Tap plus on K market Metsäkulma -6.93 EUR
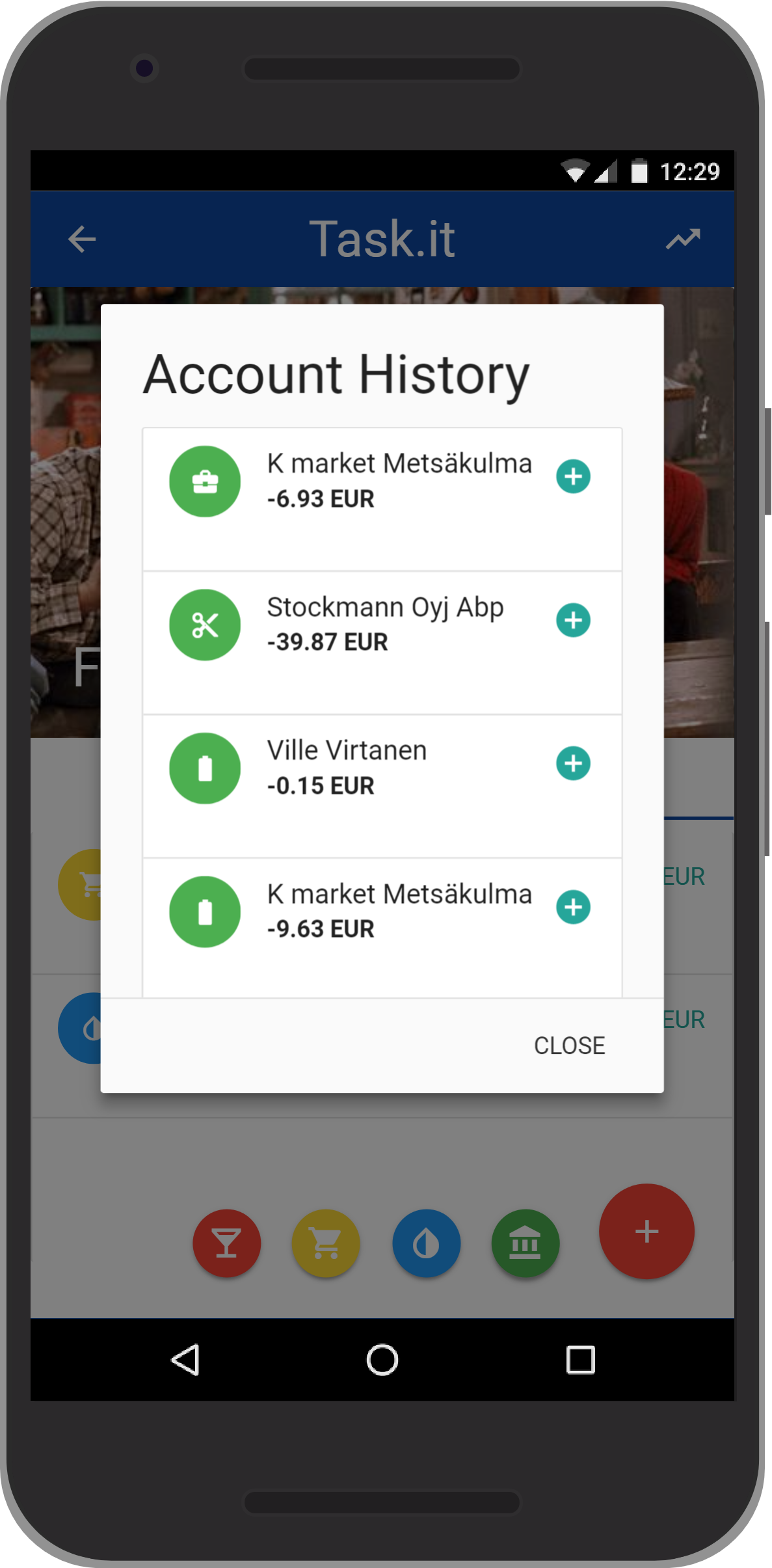Screen dimensions: 772x1568 573,476
